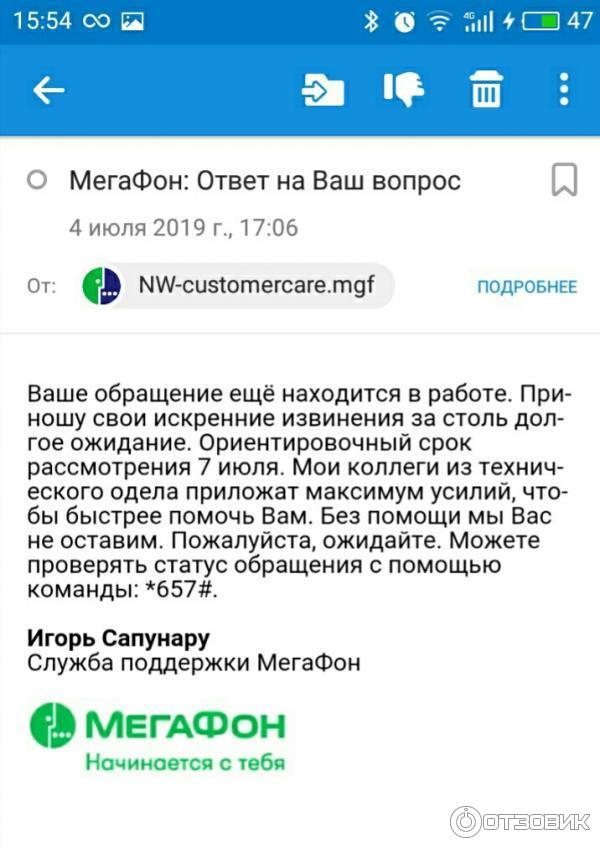The height and width of the screenshot is (848, 600).
Task: Show details via ПОДРОБНЕЕ
Action: click(527, 287)
